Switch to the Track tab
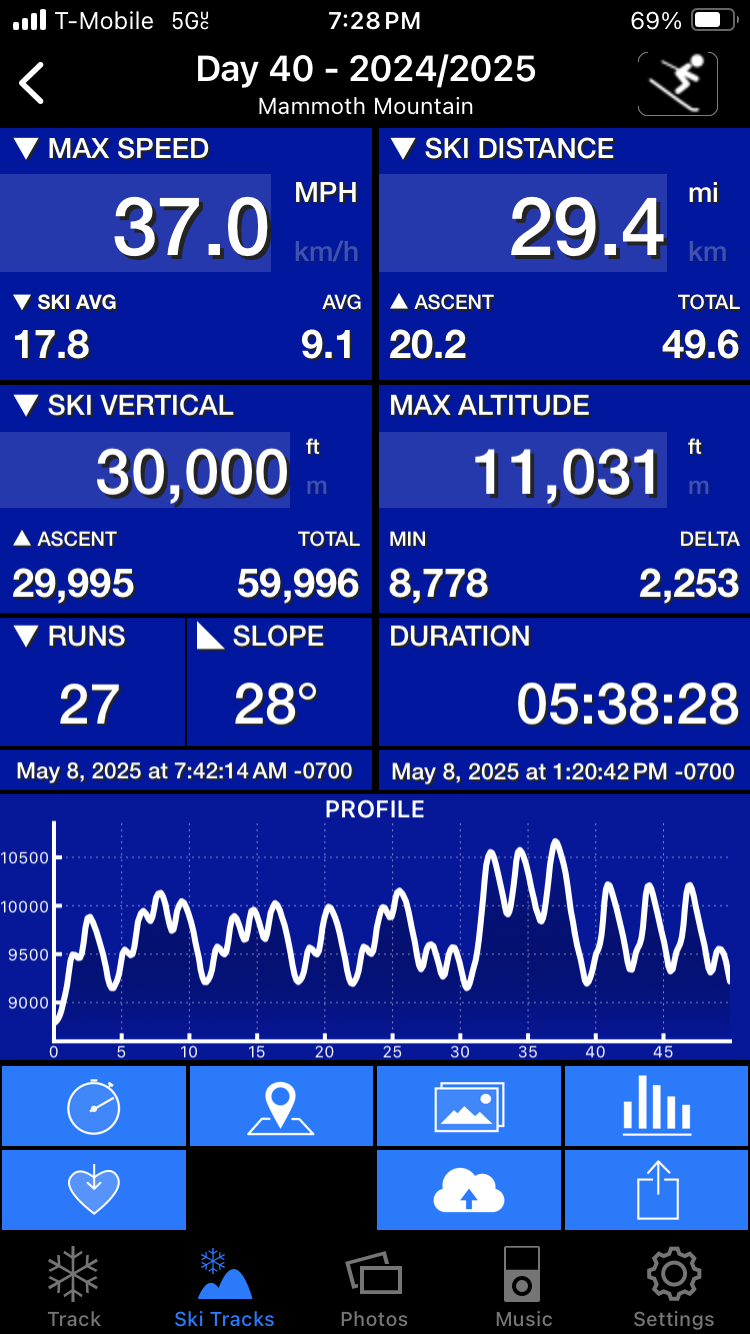The image size is (750, 1334). (74, 1287)
